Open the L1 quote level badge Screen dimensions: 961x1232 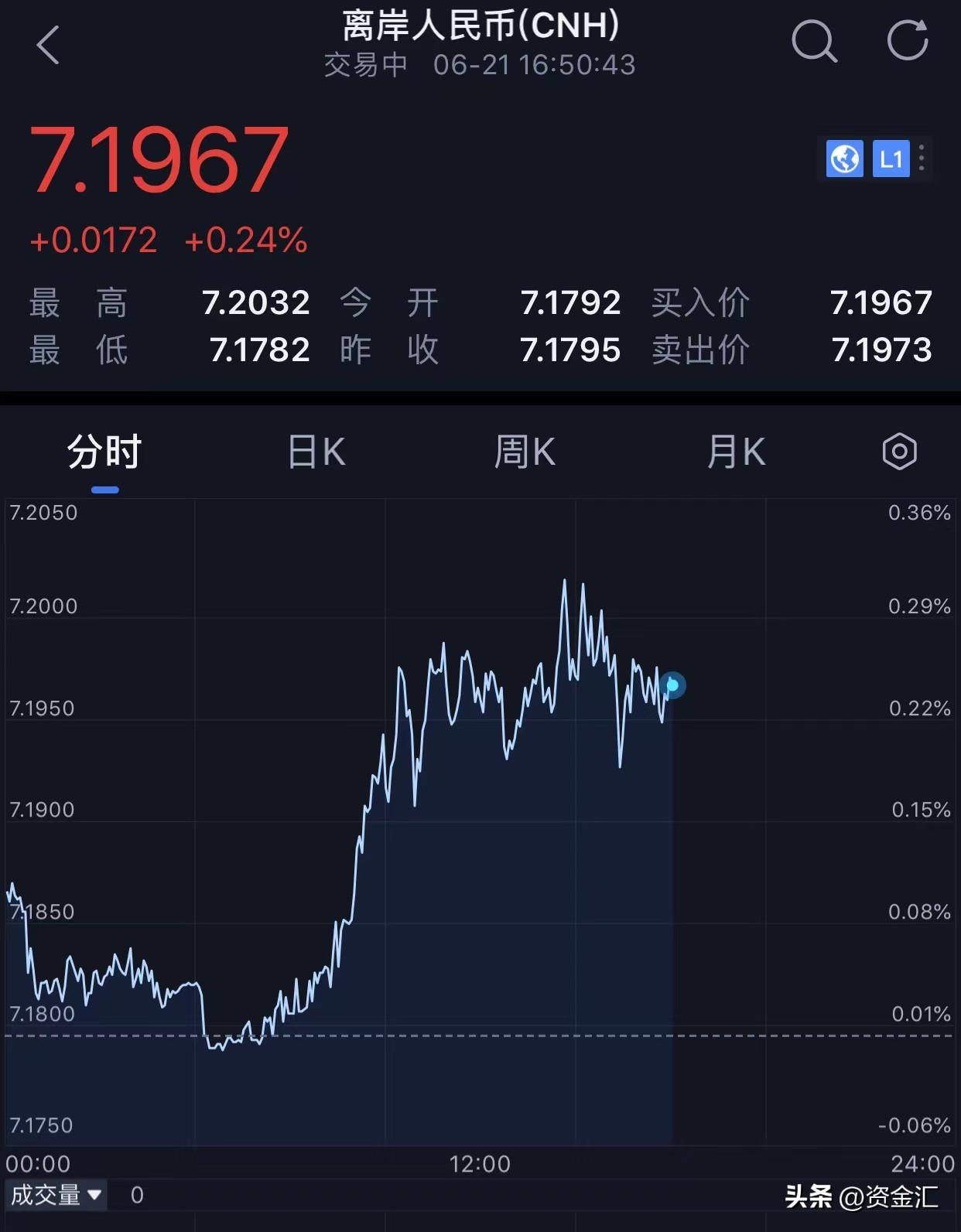click(x=891, y=159)
